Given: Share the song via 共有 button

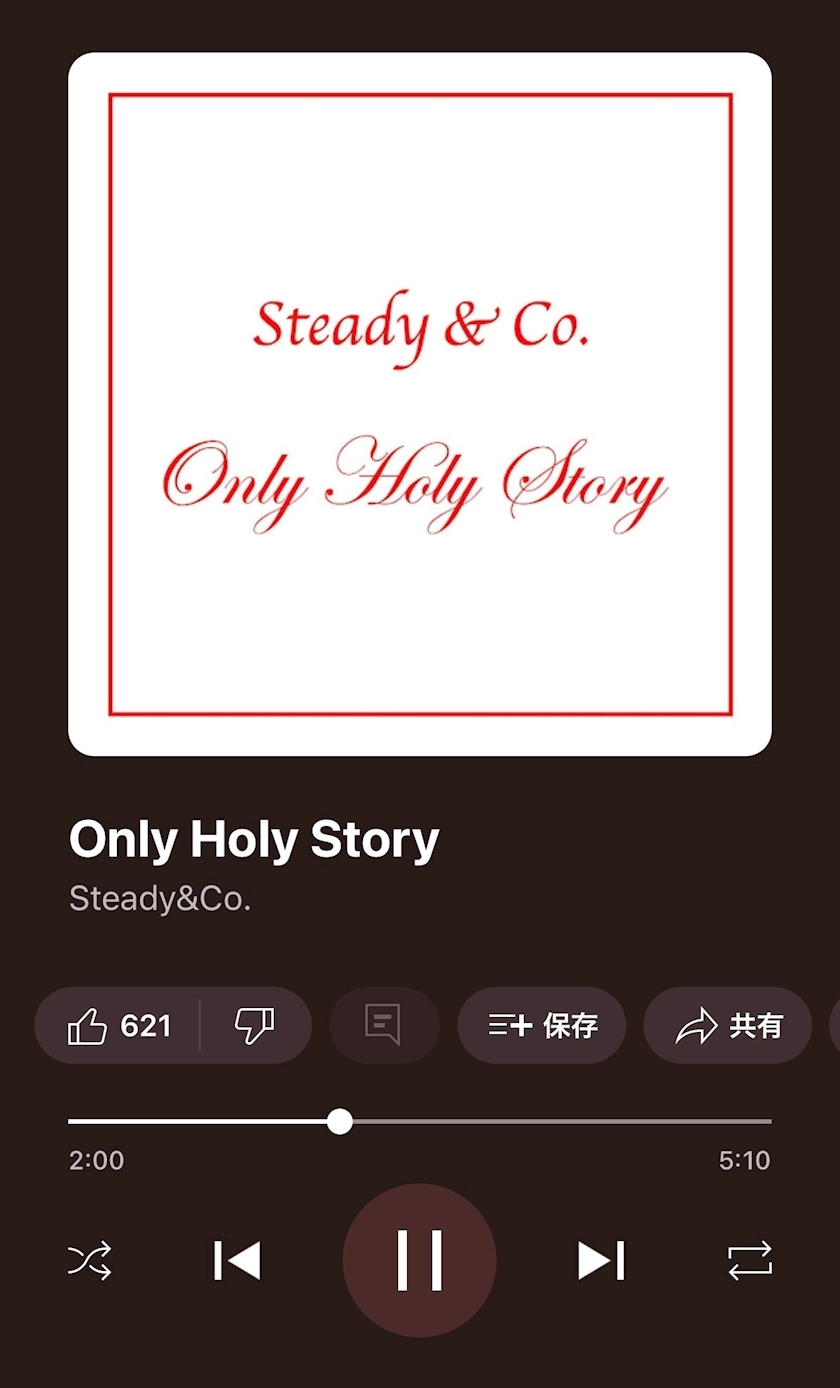Looking at the screenshot, I should point(728,1026).
